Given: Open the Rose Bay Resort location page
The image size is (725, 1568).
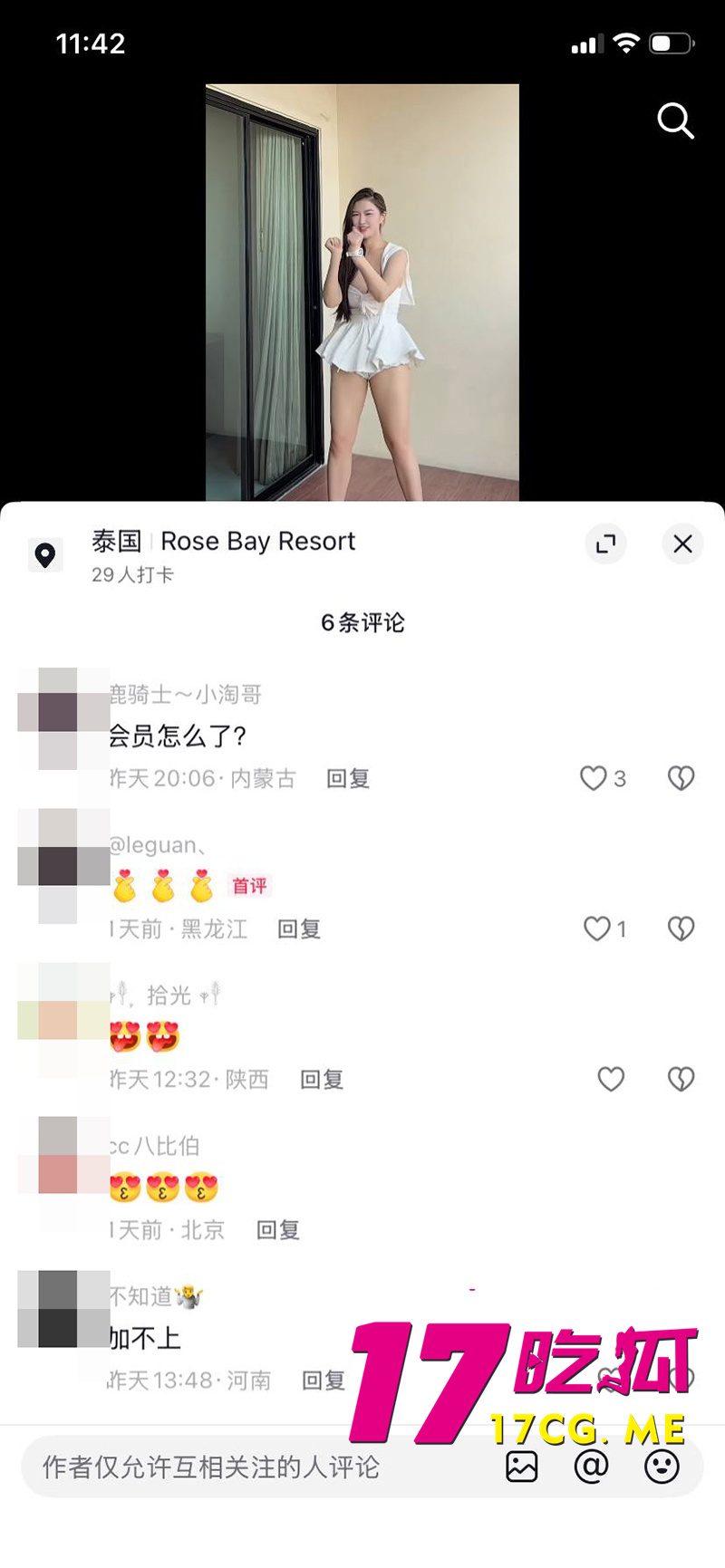Looking at the screenshot, I should tap(257, 542).
